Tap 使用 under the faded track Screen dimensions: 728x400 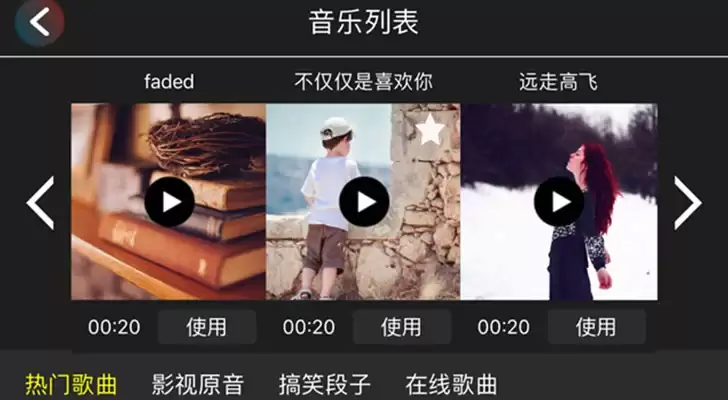[x=207, y=327]
